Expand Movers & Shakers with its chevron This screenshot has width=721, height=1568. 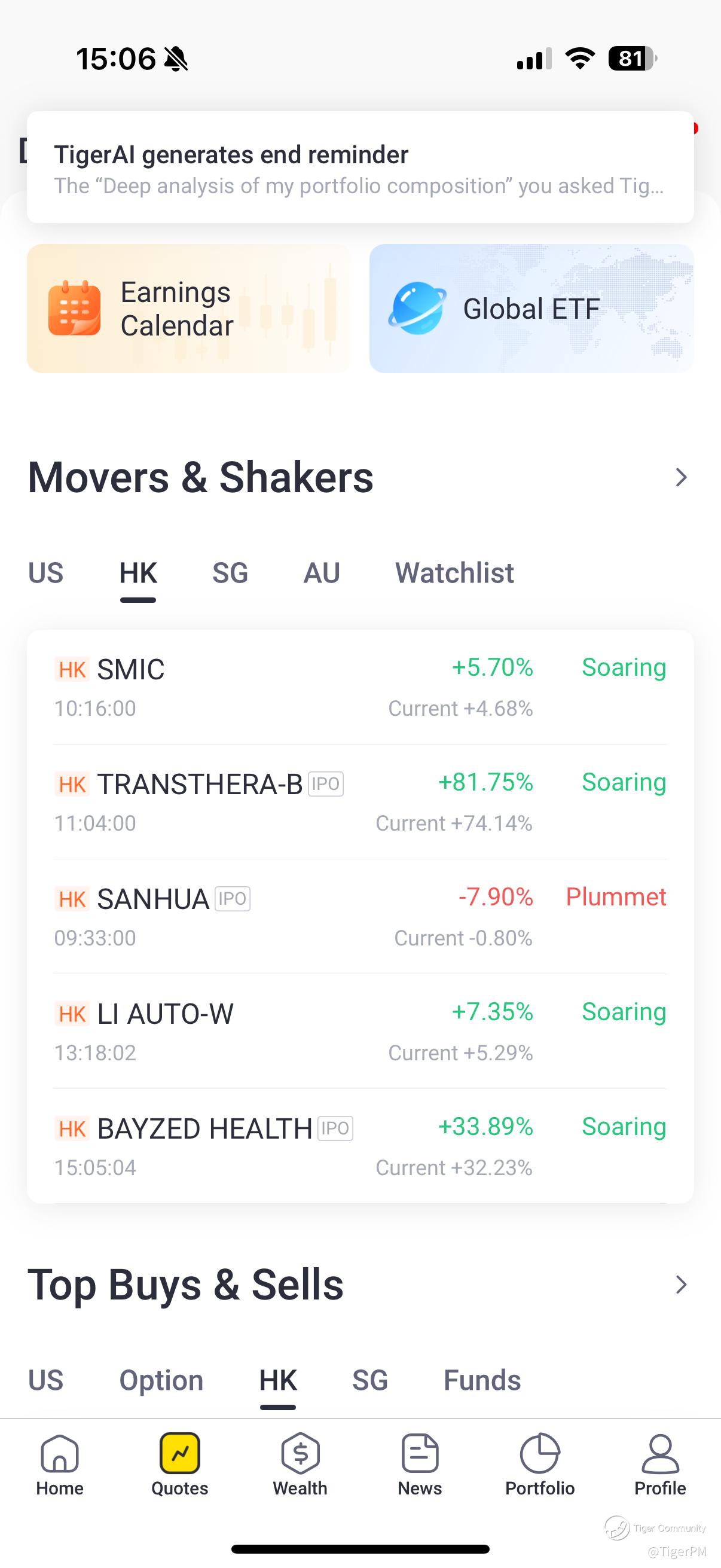[x=681, y=477]
